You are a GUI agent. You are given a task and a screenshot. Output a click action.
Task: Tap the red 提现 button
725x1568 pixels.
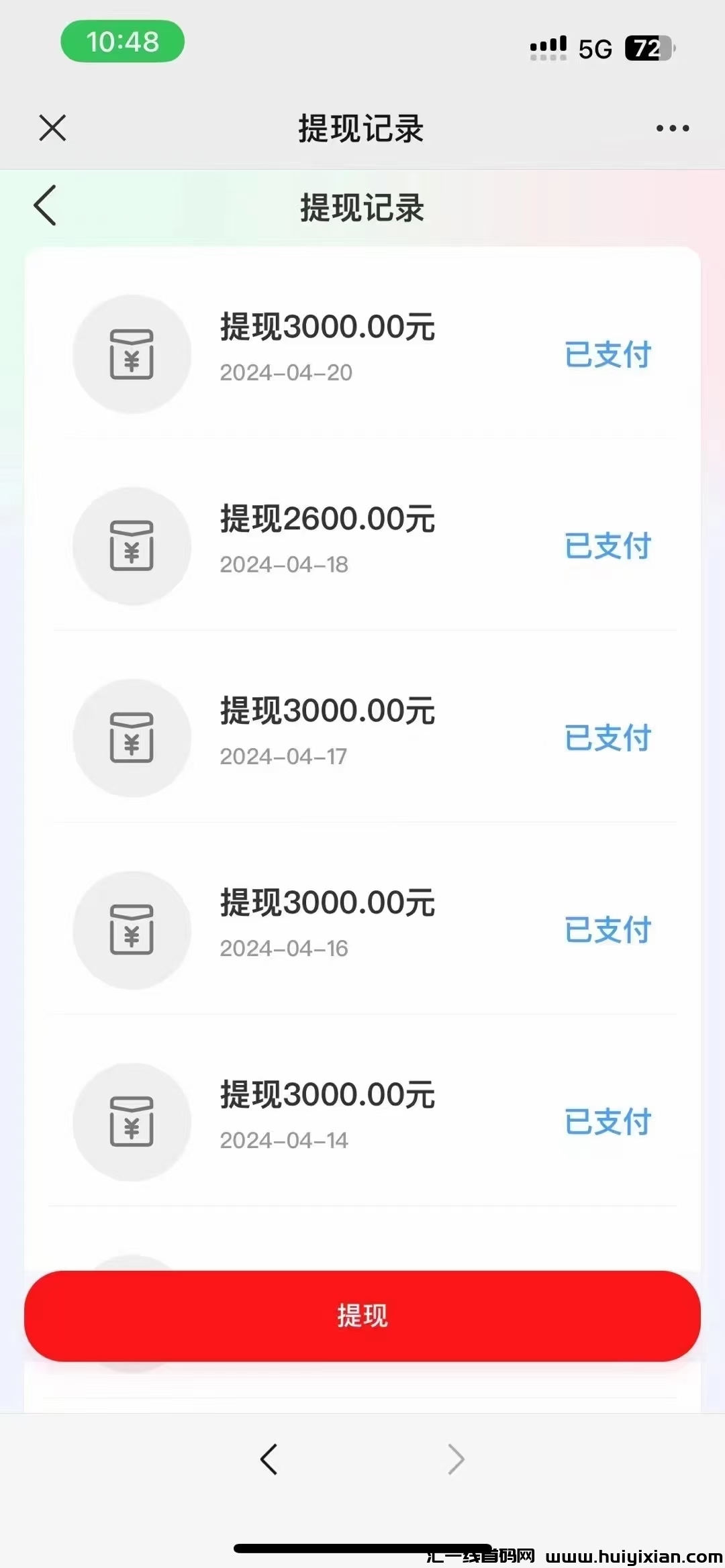tap(362, 1316)
